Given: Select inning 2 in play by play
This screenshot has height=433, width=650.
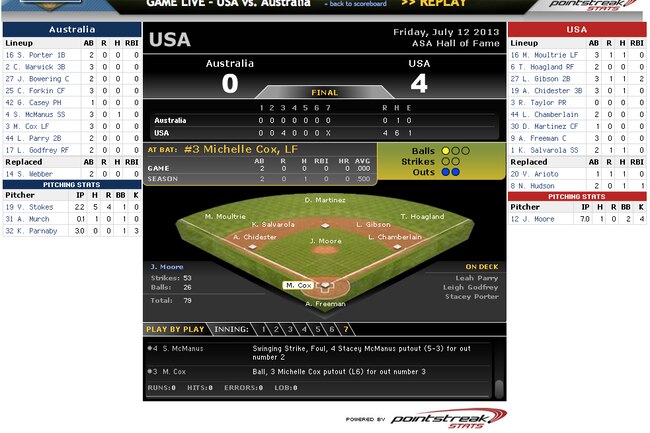Looking at the screenshot, I should [x=278, y=328].
